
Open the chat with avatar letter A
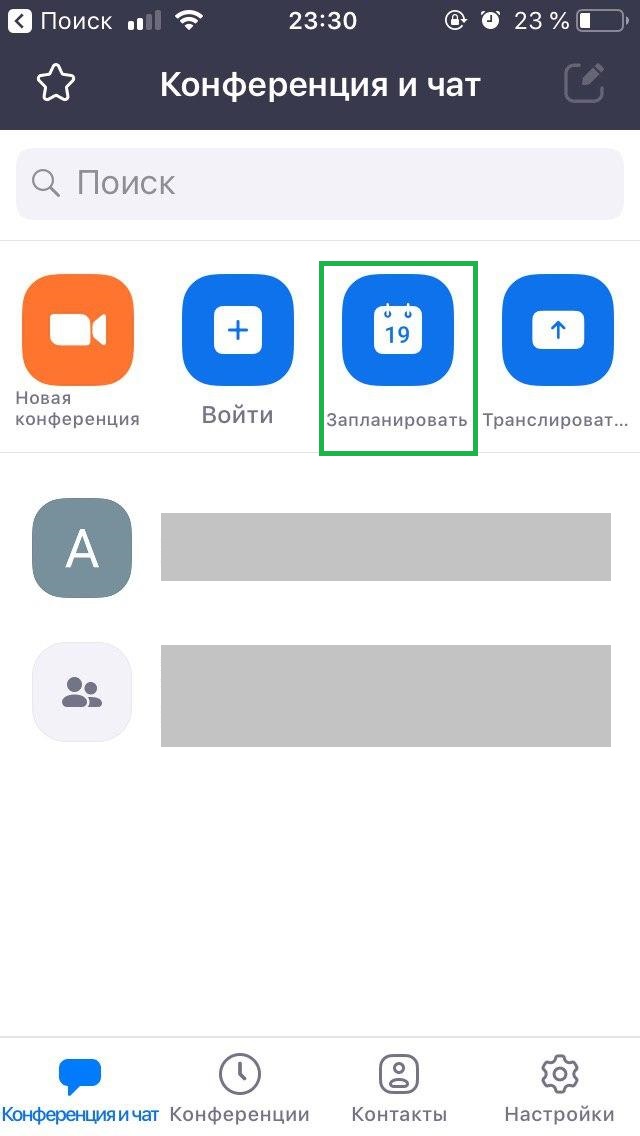click(320, 548)
